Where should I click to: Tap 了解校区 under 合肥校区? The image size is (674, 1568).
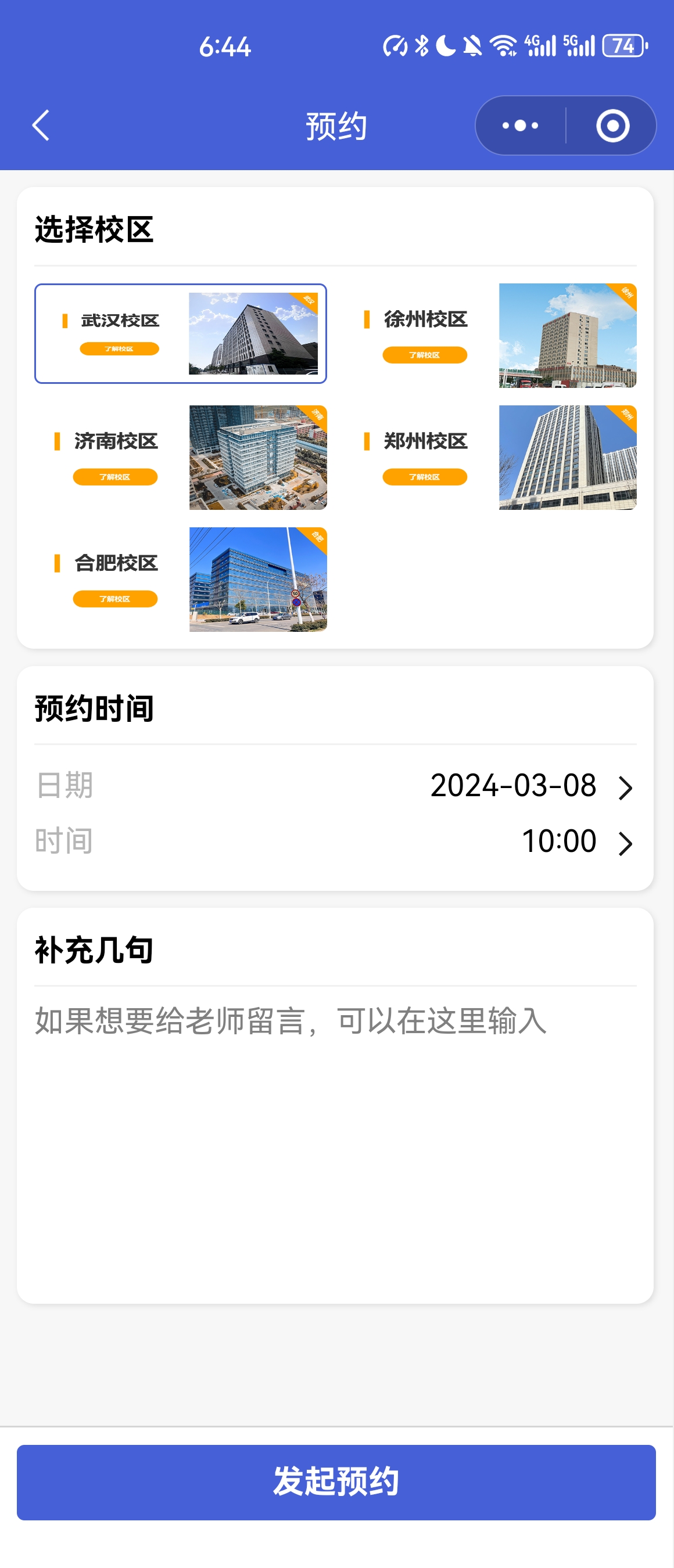[x=115, y=599]
